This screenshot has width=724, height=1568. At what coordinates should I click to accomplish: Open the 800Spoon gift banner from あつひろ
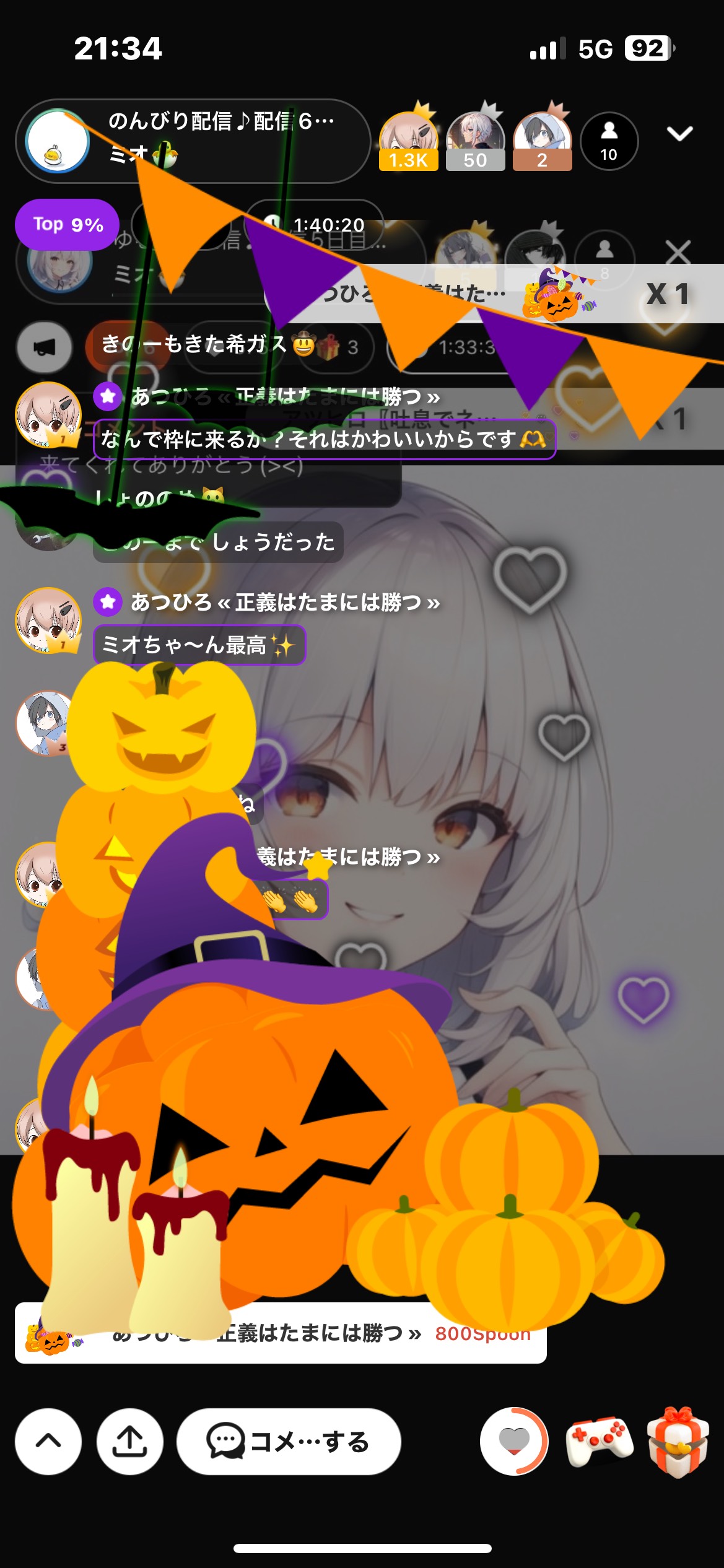[280, 1333]
